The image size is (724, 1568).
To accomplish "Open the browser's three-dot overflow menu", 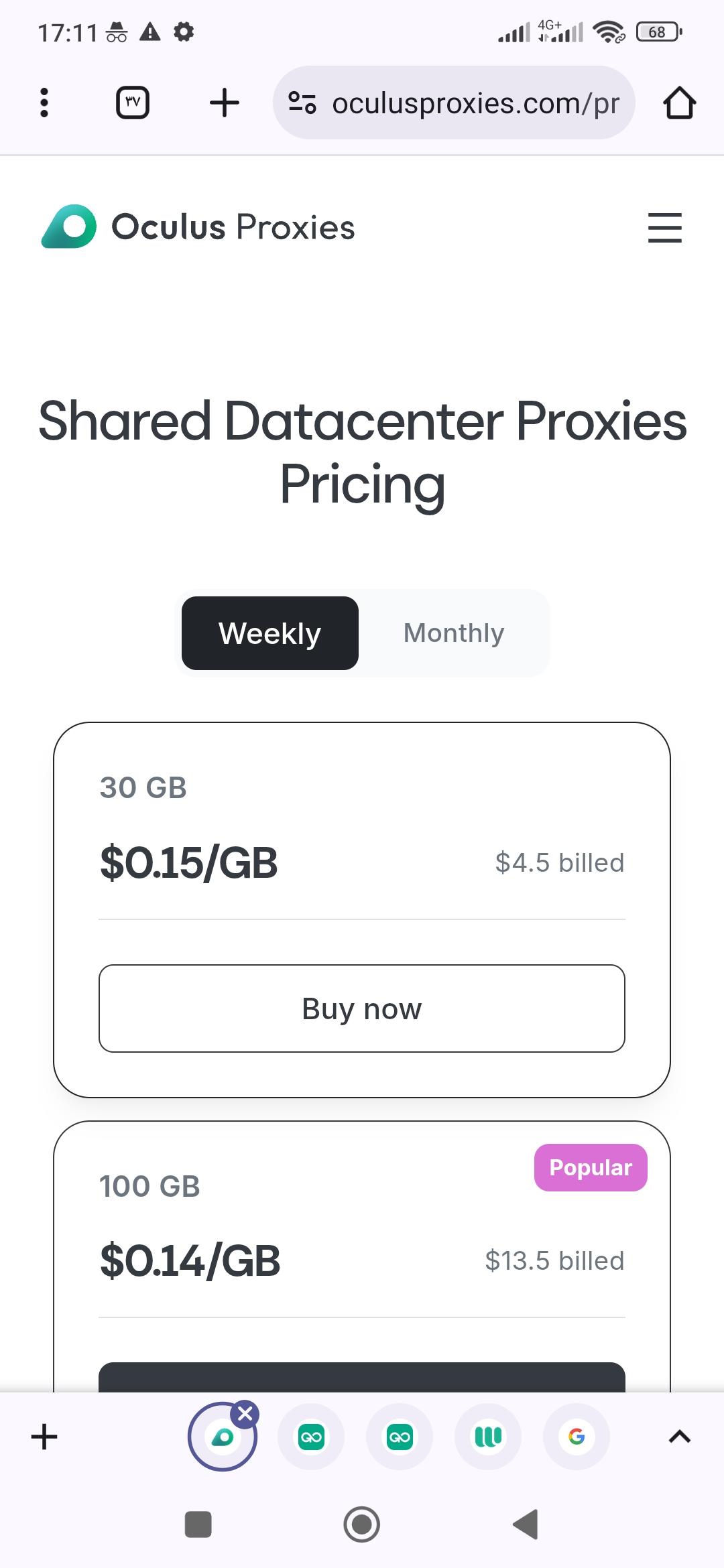I will pos(44,103).
